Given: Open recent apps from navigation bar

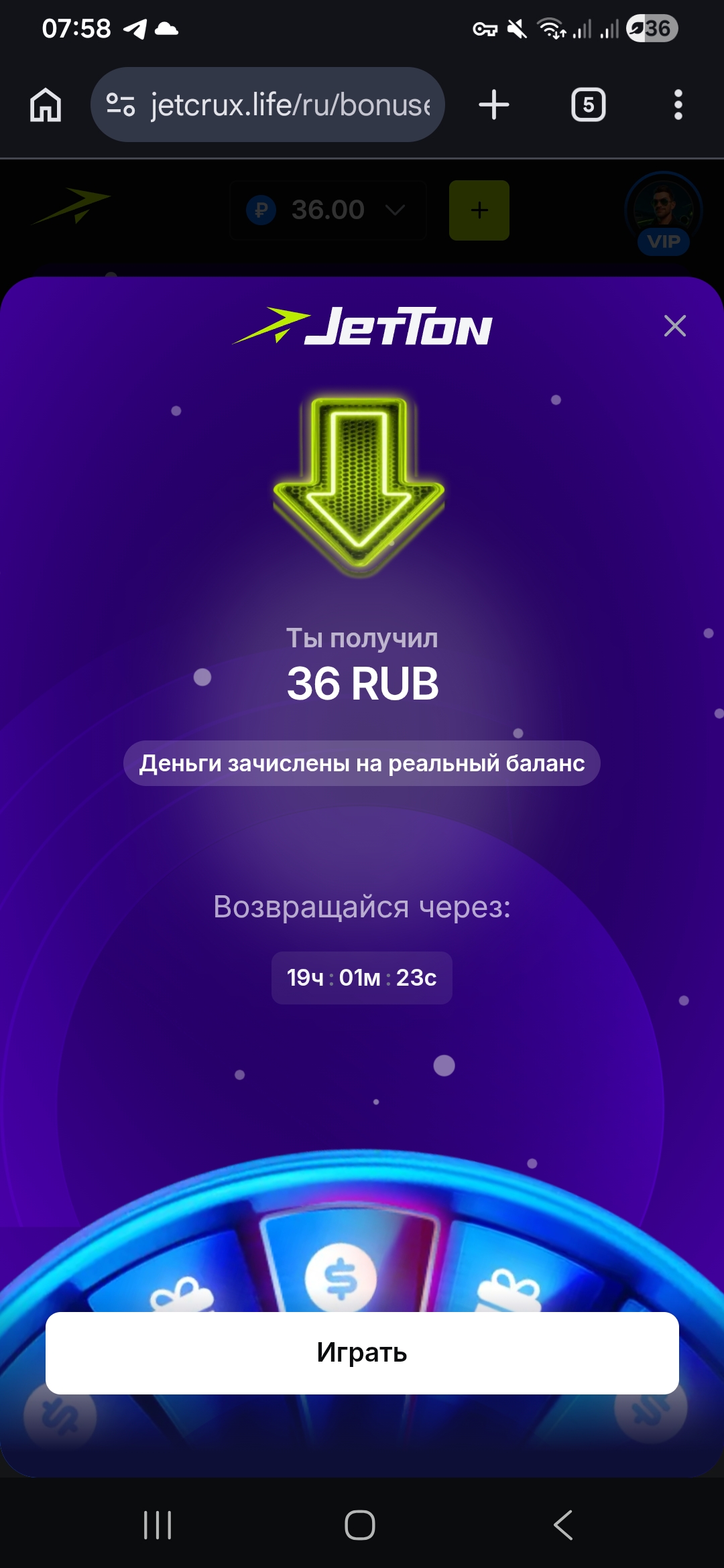Looking at the screenshot, I should click(158, 1525).
